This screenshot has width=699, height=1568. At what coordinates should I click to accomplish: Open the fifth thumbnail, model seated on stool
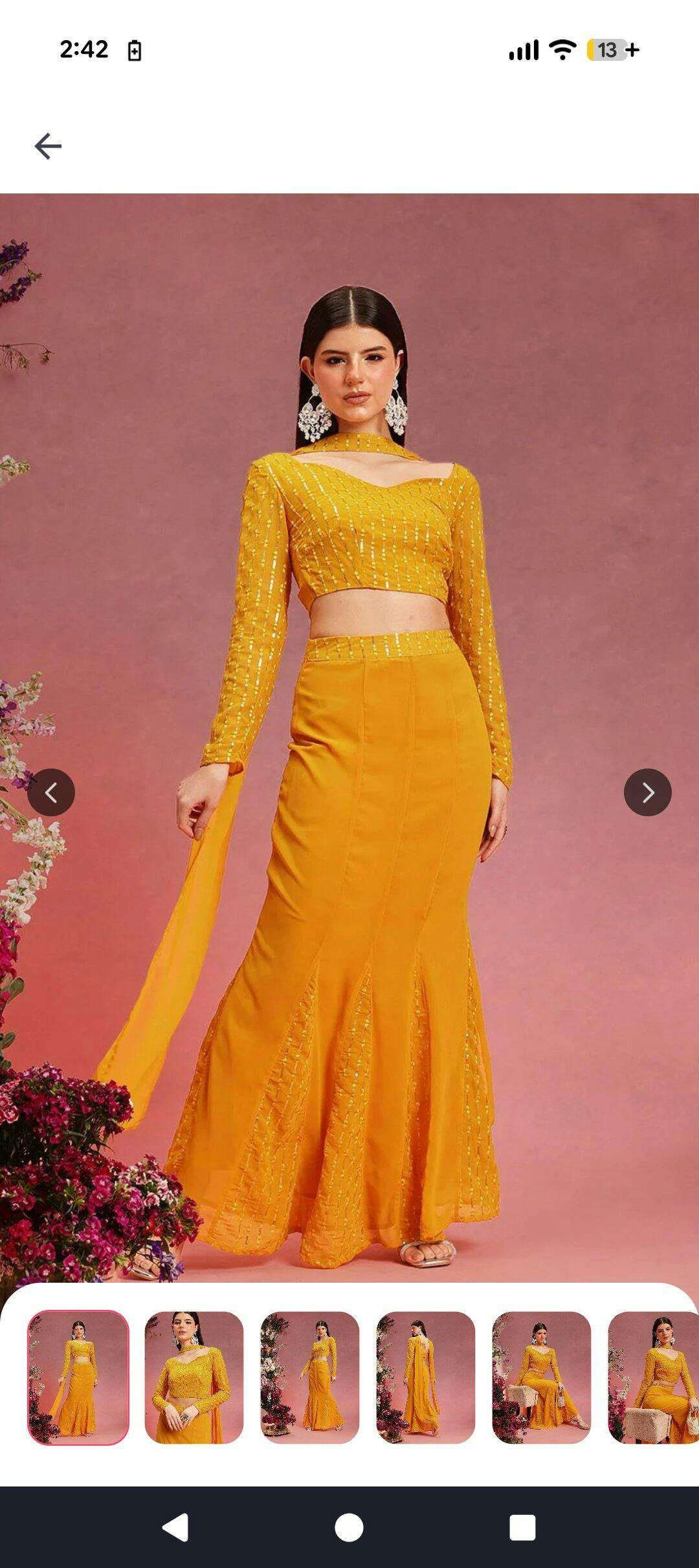pos(542,1377)
